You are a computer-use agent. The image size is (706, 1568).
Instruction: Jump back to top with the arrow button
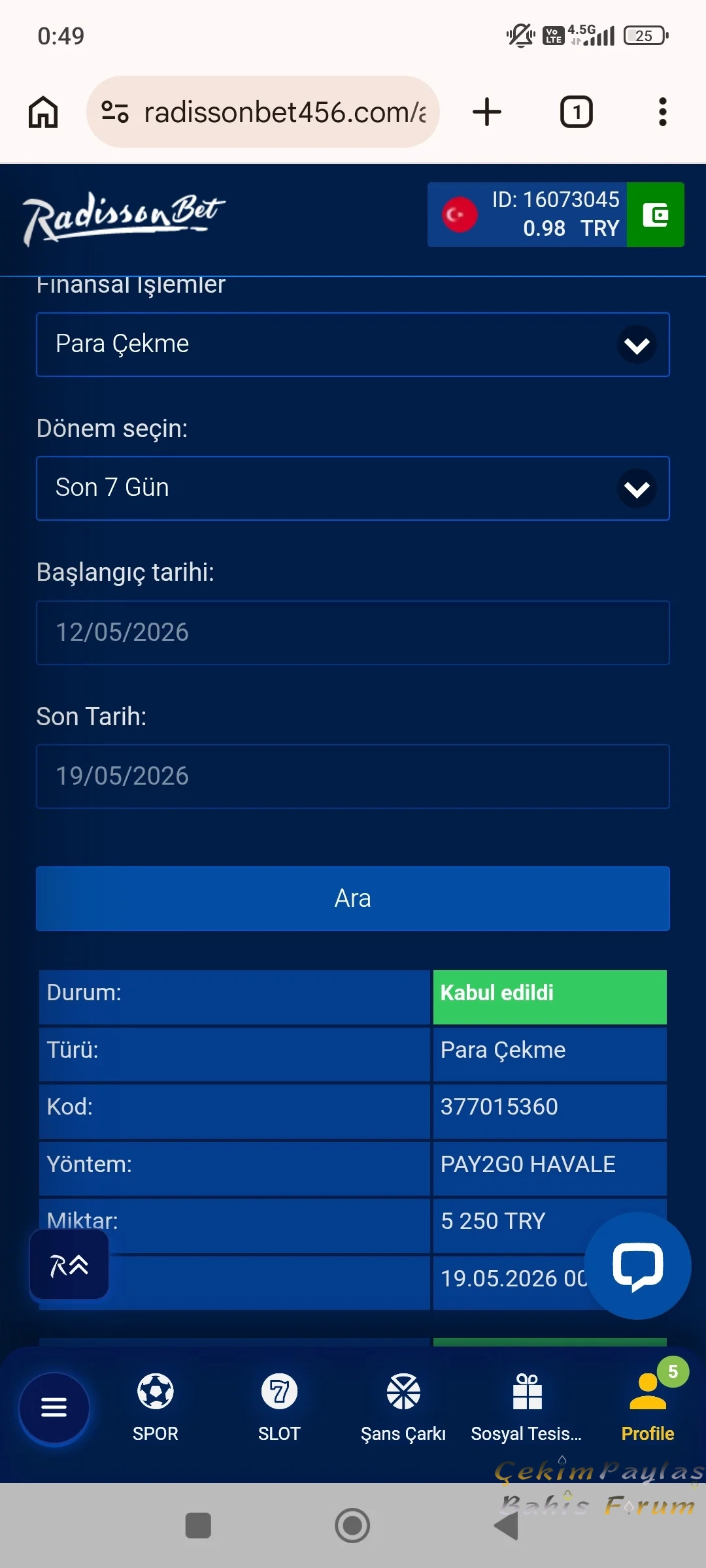tap(69, 1265)
